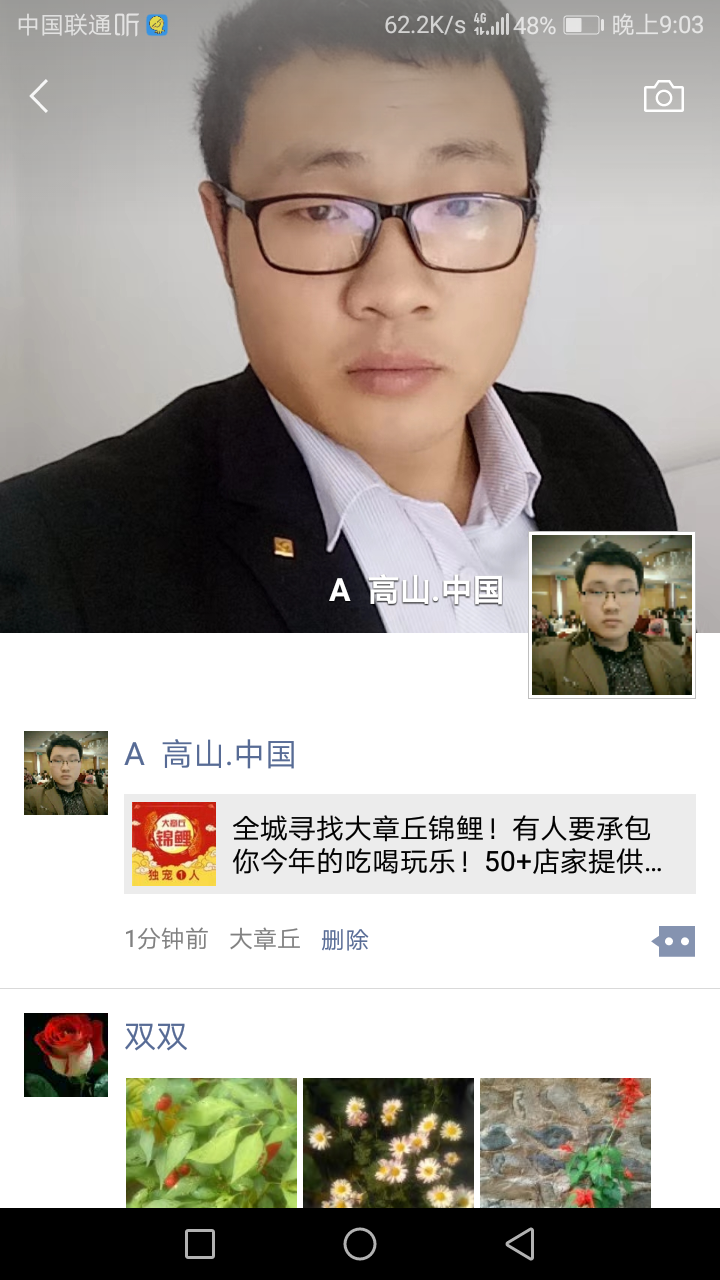The height and width of the screenshot is (1280, 720).
Task: Open recent apps via square button
Action: [200, 1244]
